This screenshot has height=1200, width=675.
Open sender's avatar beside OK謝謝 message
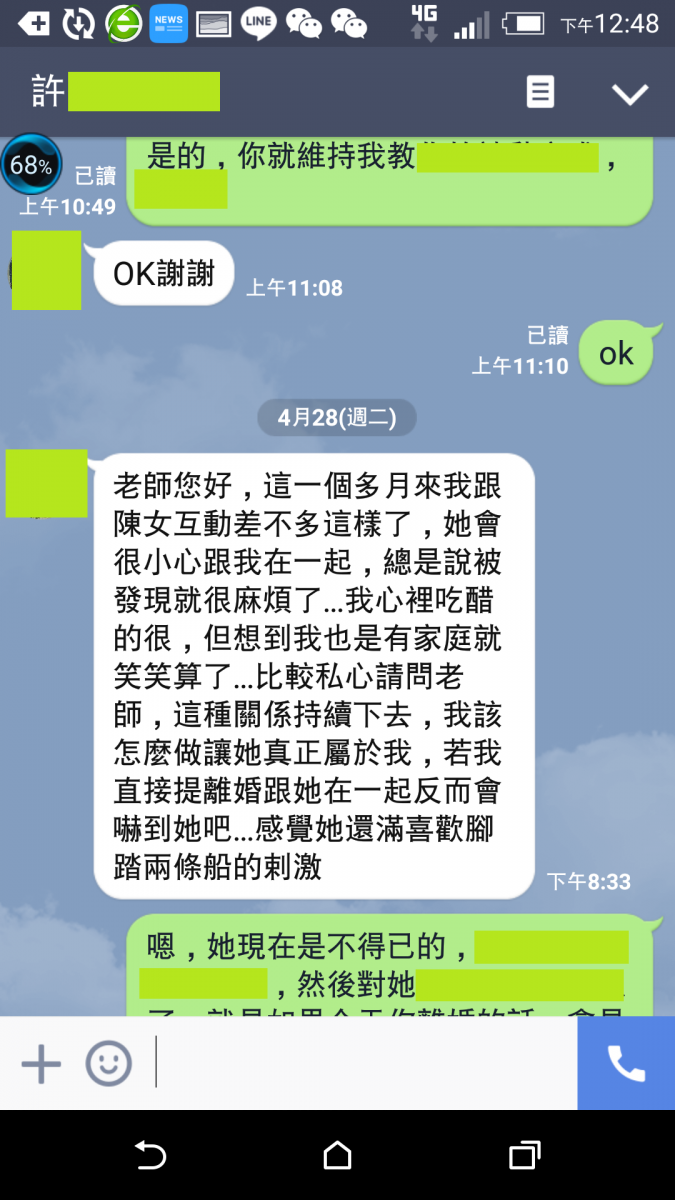tap(46, 270)
